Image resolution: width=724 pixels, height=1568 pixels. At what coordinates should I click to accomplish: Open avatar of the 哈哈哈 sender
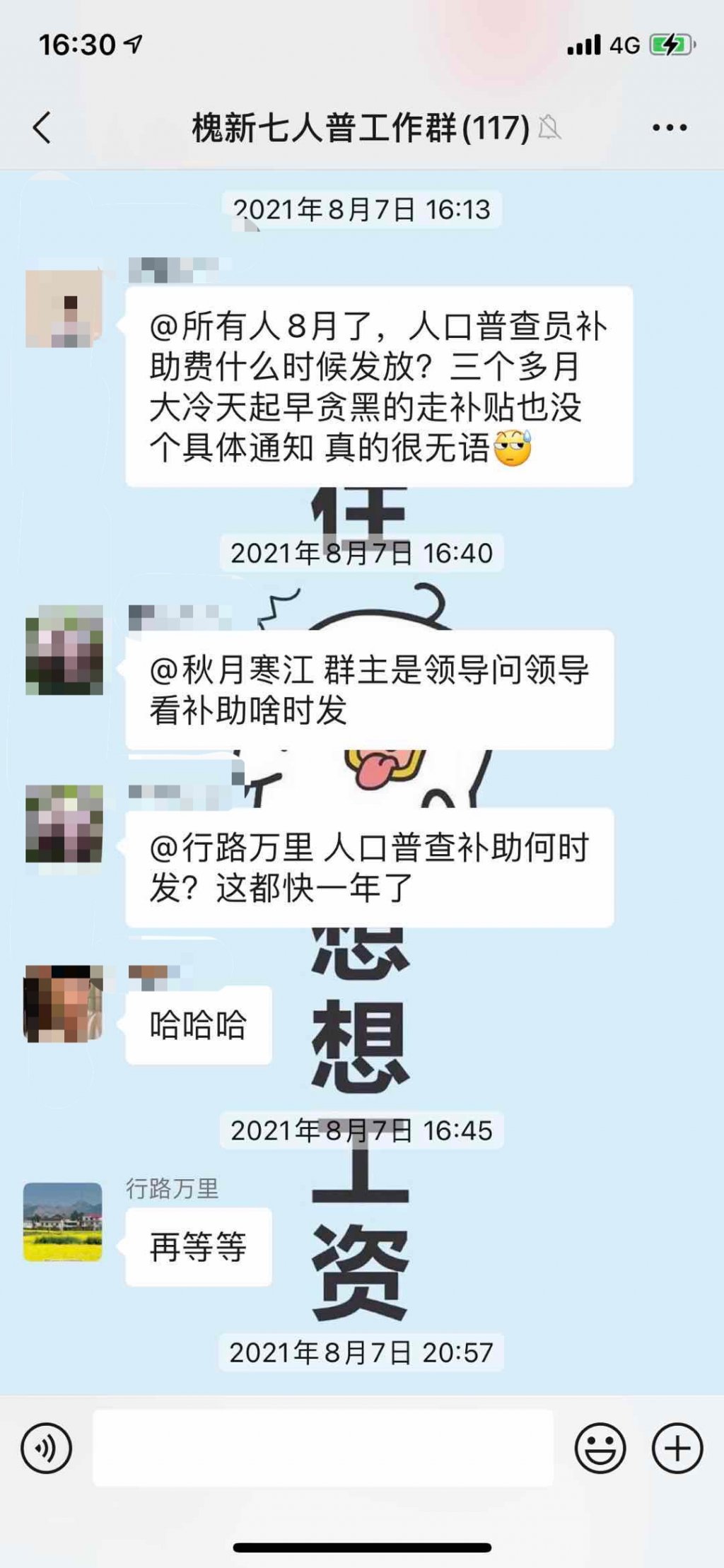coord(63,1004)
